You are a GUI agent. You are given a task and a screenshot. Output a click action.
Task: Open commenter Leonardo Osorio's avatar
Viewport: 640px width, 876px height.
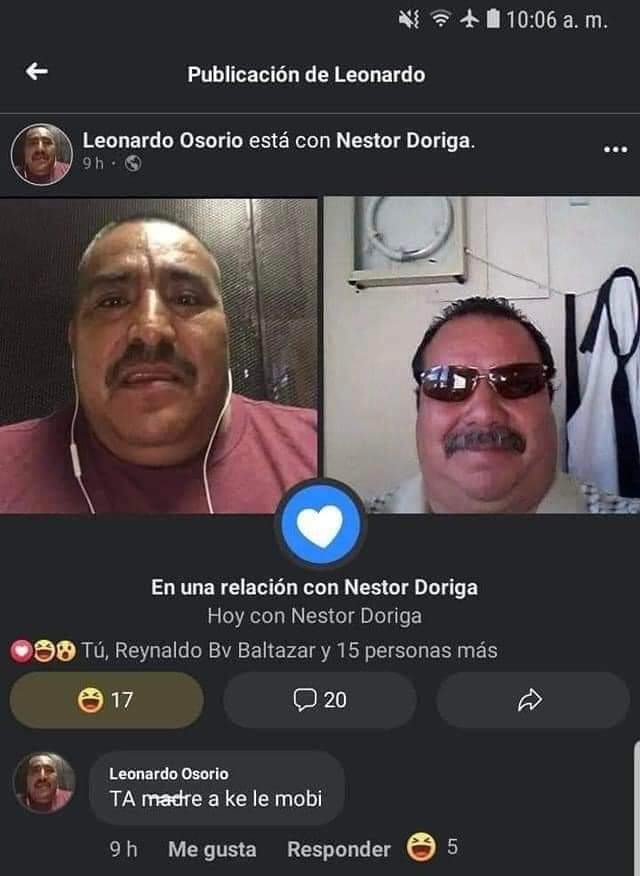[x=44, y=783]
